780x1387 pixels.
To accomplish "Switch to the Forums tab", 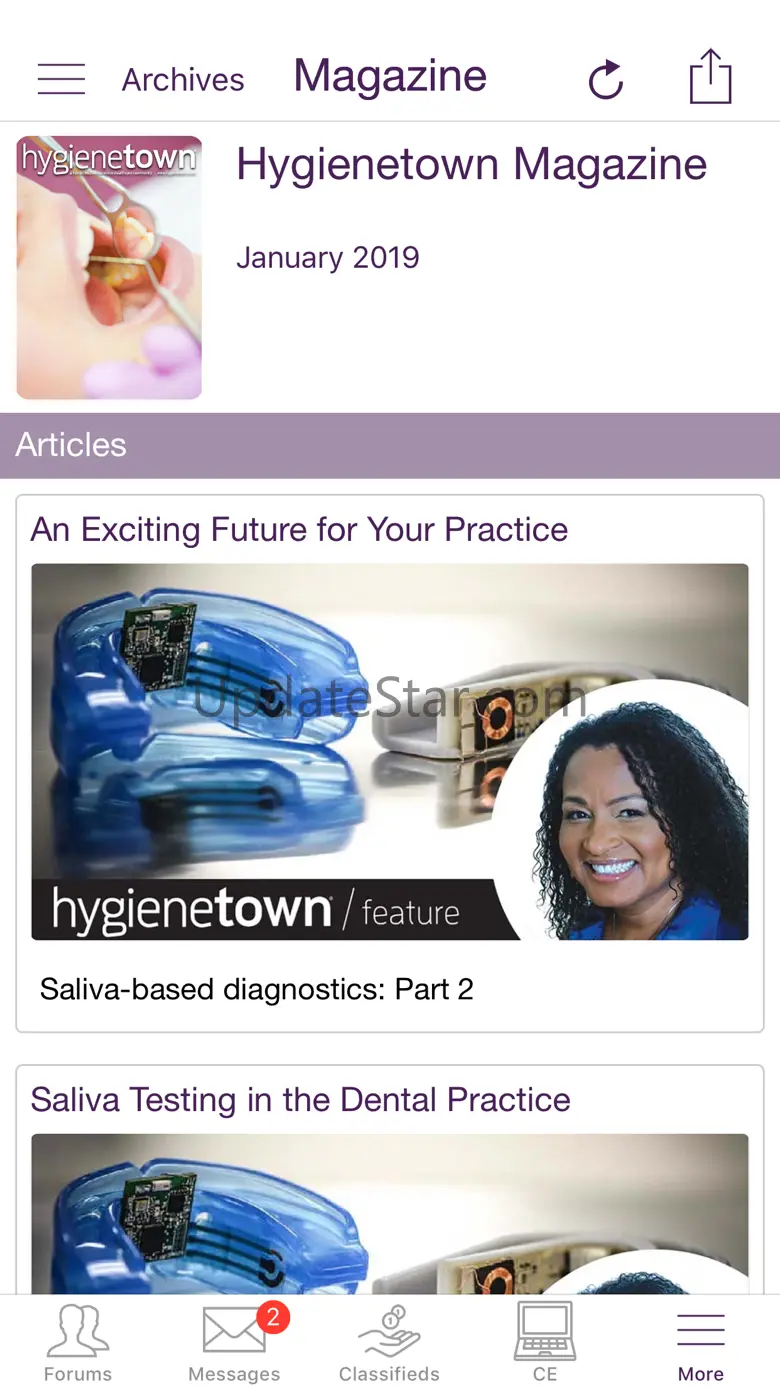I will click(78, 1342).
